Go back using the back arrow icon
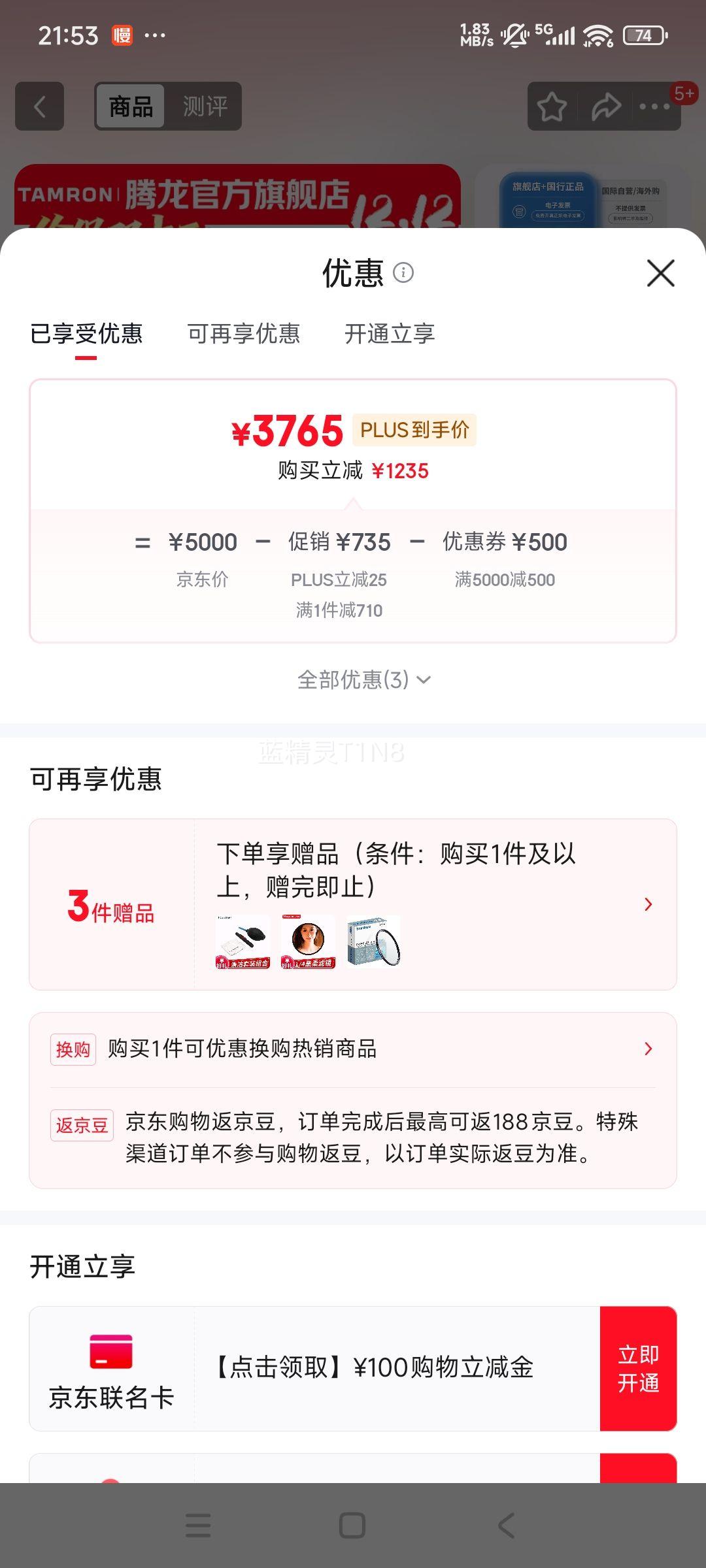The height and width of the screenshot is (1568, 706). (39, 106)
